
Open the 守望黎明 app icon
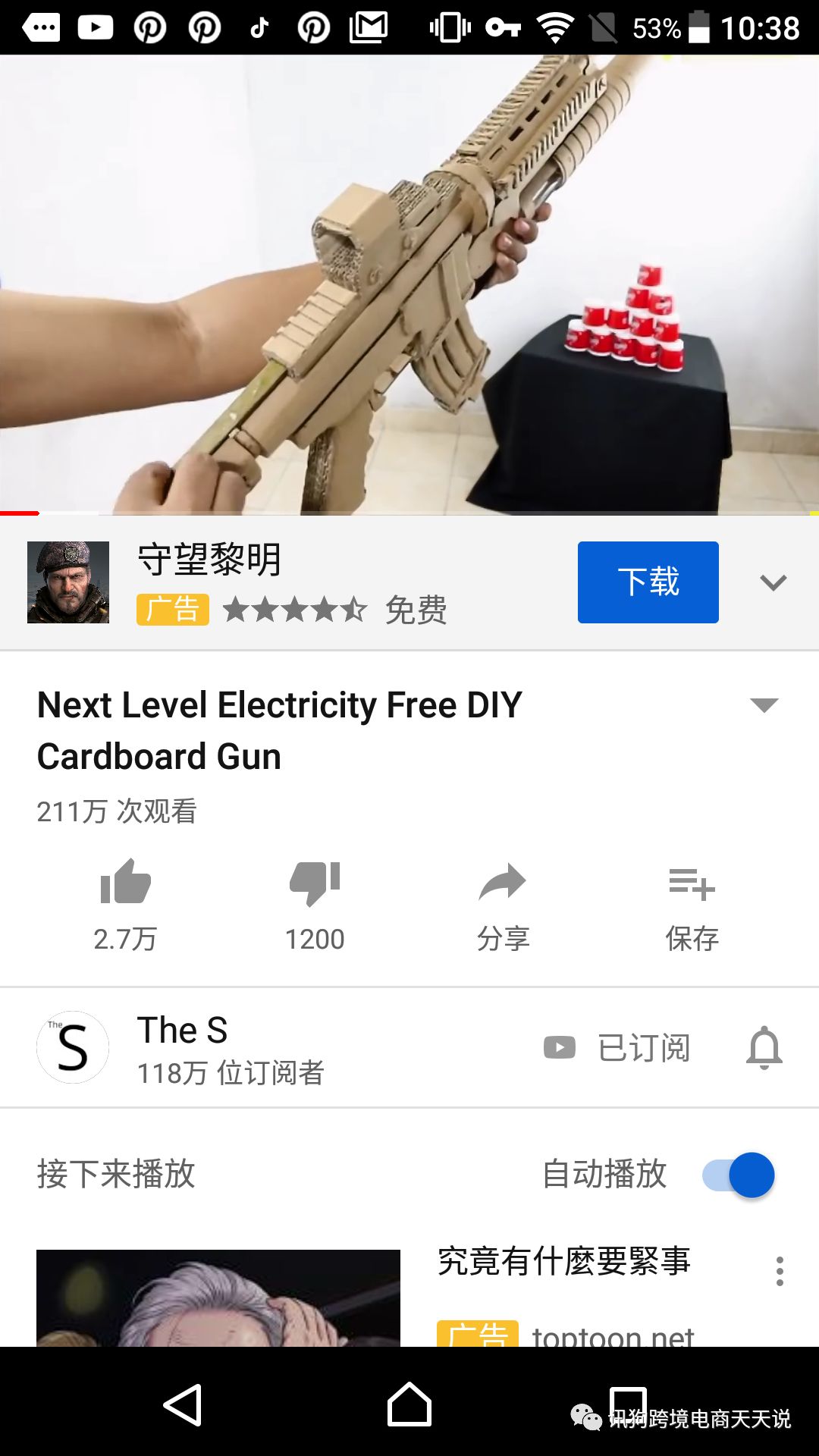point(68,582)
